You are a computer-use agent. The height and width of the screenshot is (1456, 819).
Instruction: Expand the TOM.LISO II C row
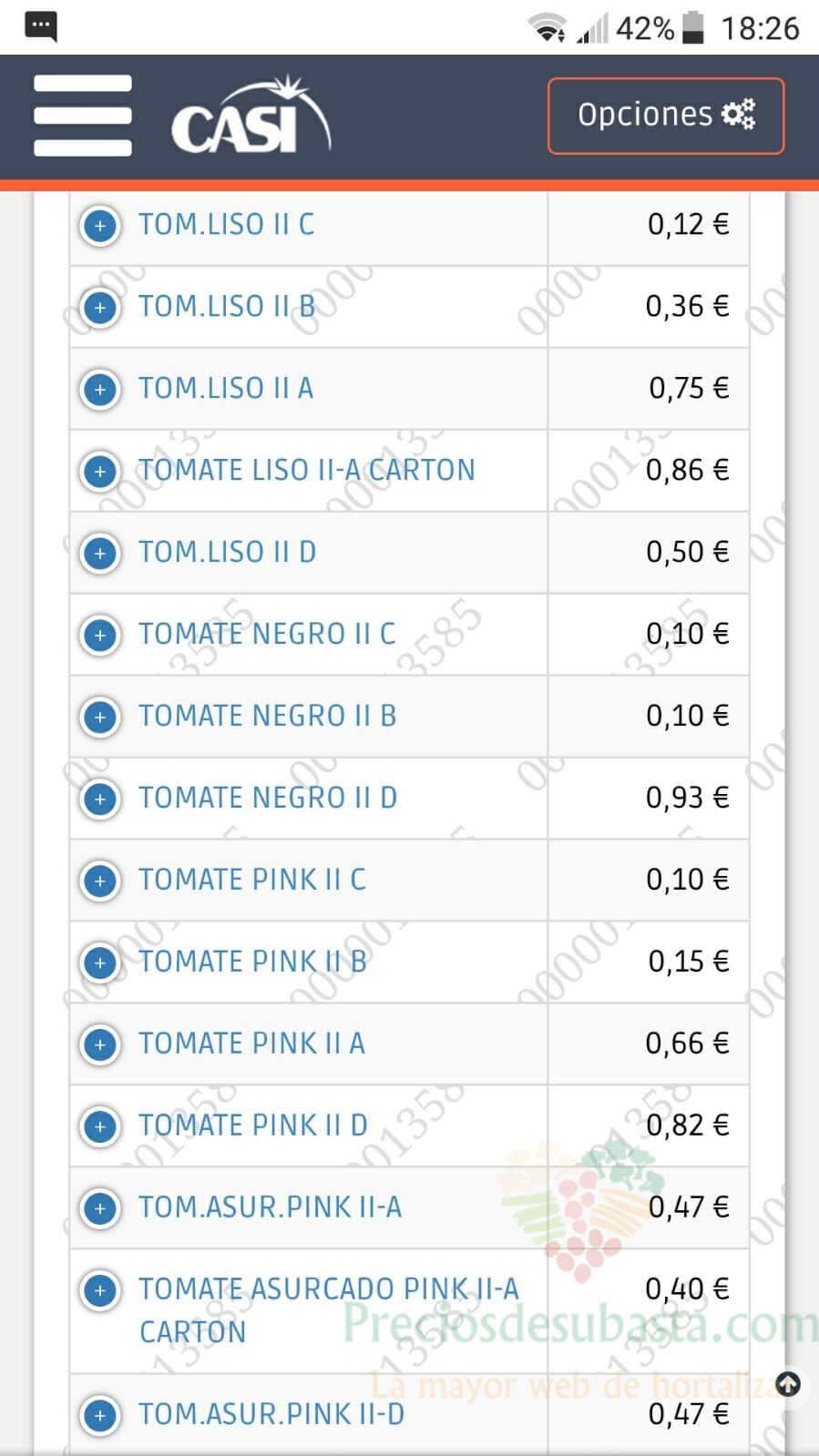pyautogui.click(x=100, y=225)
